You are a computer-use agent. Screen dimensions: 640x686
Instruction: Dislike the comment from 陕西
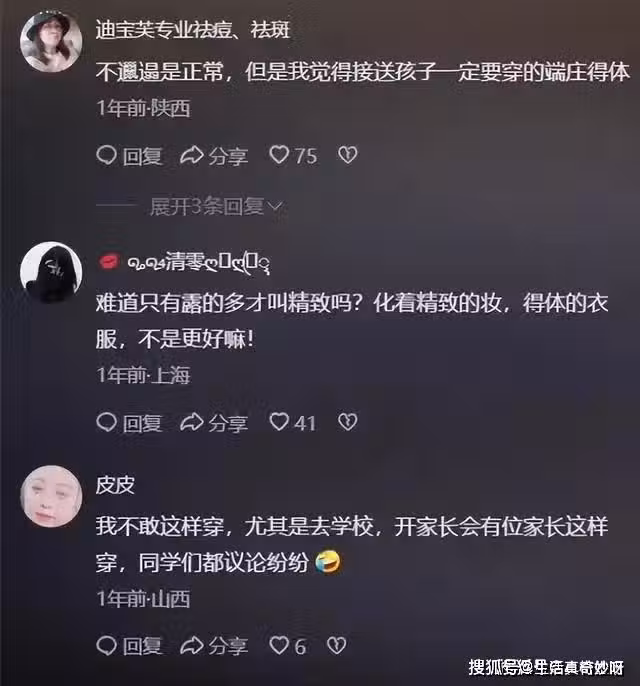click(347, 155)
